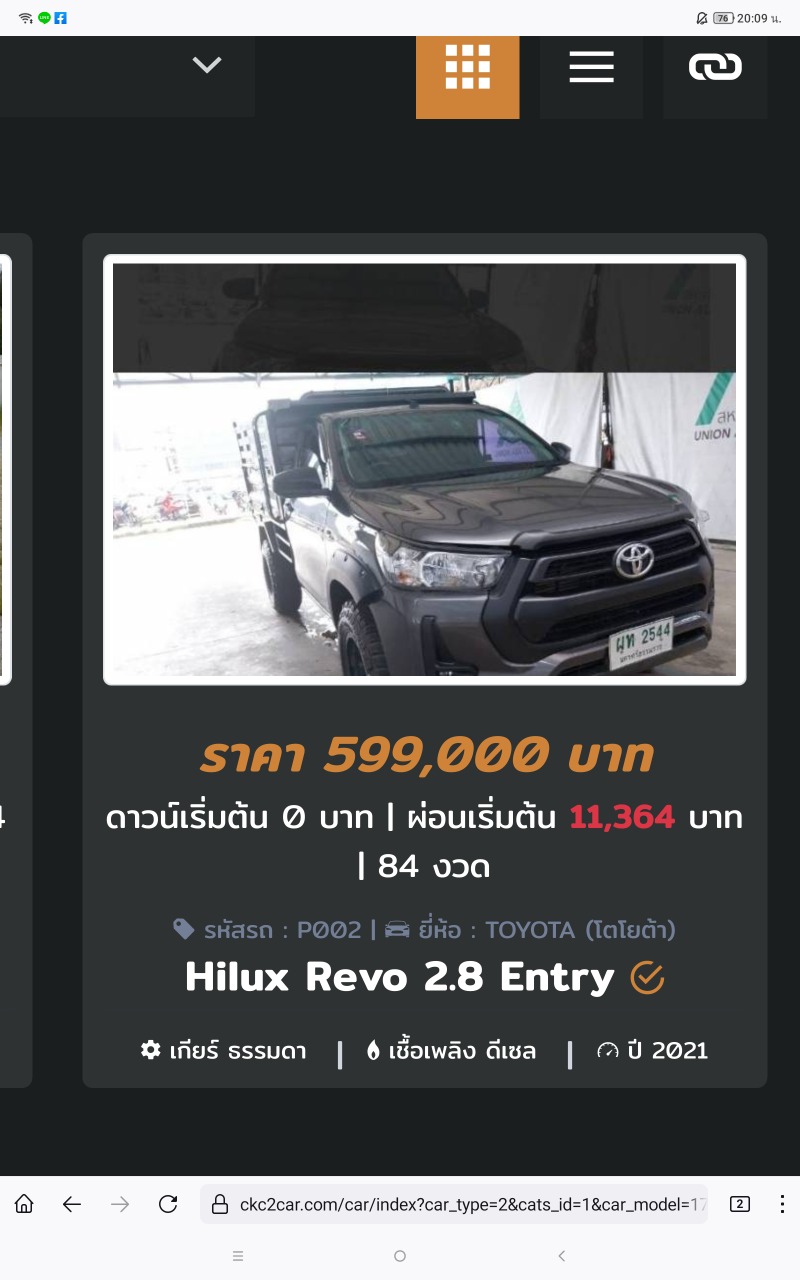Navigate back in the browser
This screenshot has height=1280, width=800.
72,1204
